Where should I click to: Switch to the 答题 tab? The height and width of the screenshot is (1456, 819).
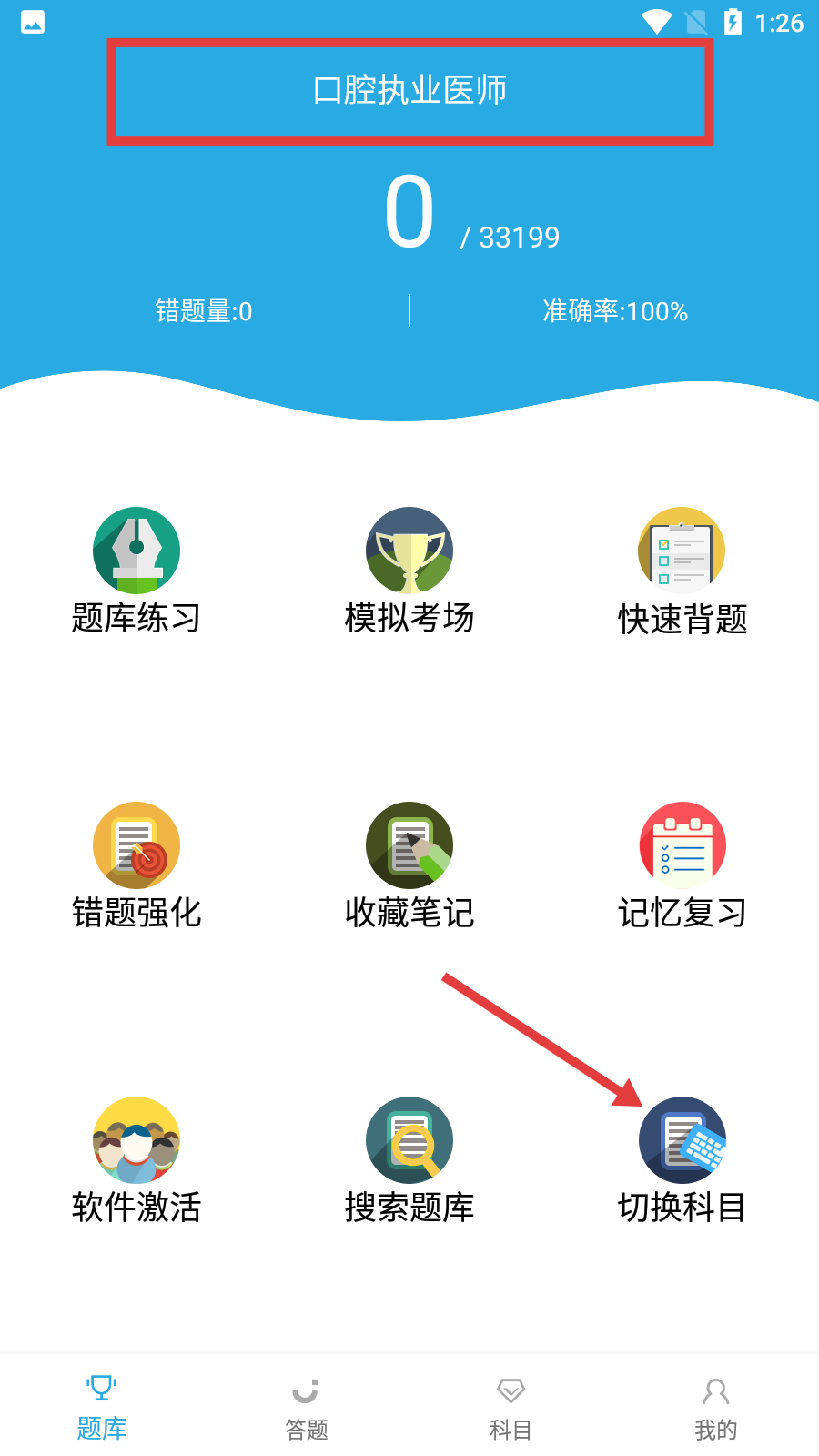coord(307,1407)
